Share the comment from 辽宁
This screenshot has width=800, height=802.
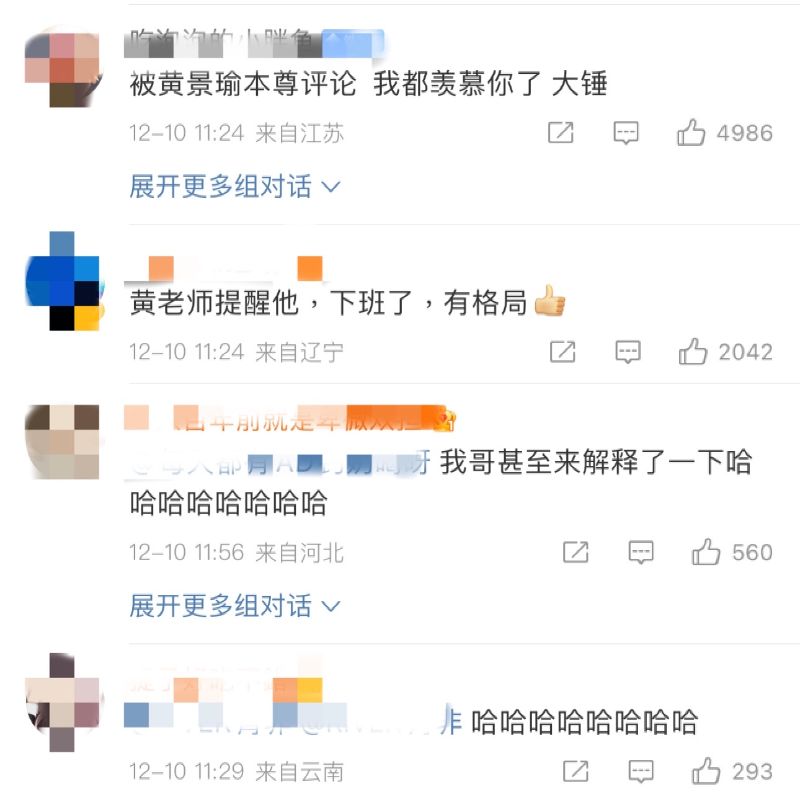[563, 352]
